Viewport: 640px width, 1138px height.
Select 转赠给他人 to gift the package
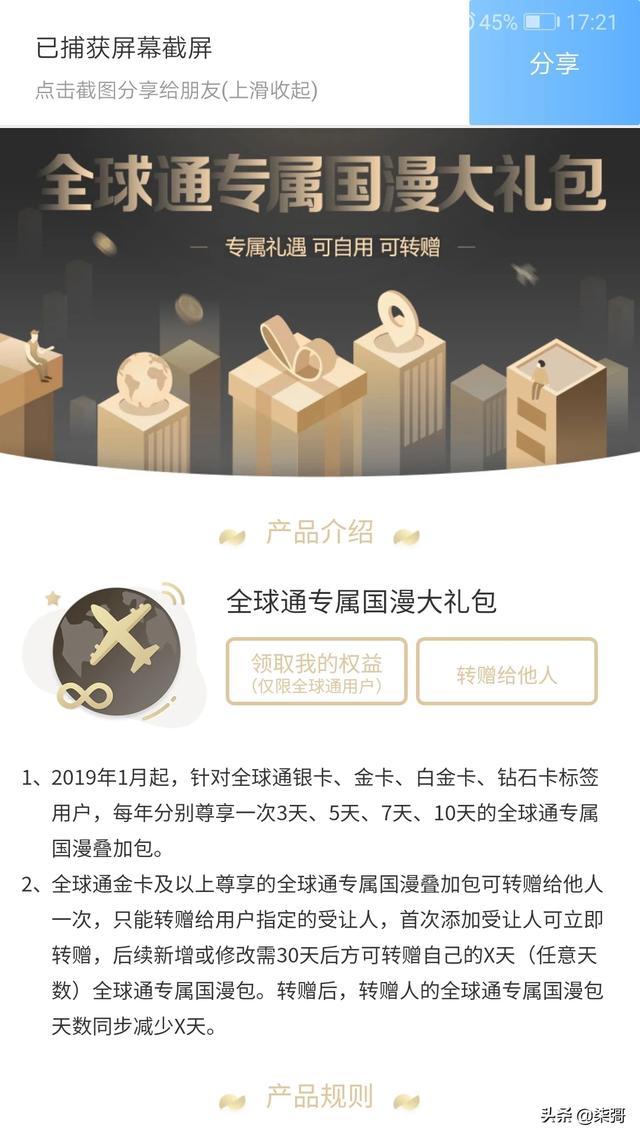[x=506, y=672]
